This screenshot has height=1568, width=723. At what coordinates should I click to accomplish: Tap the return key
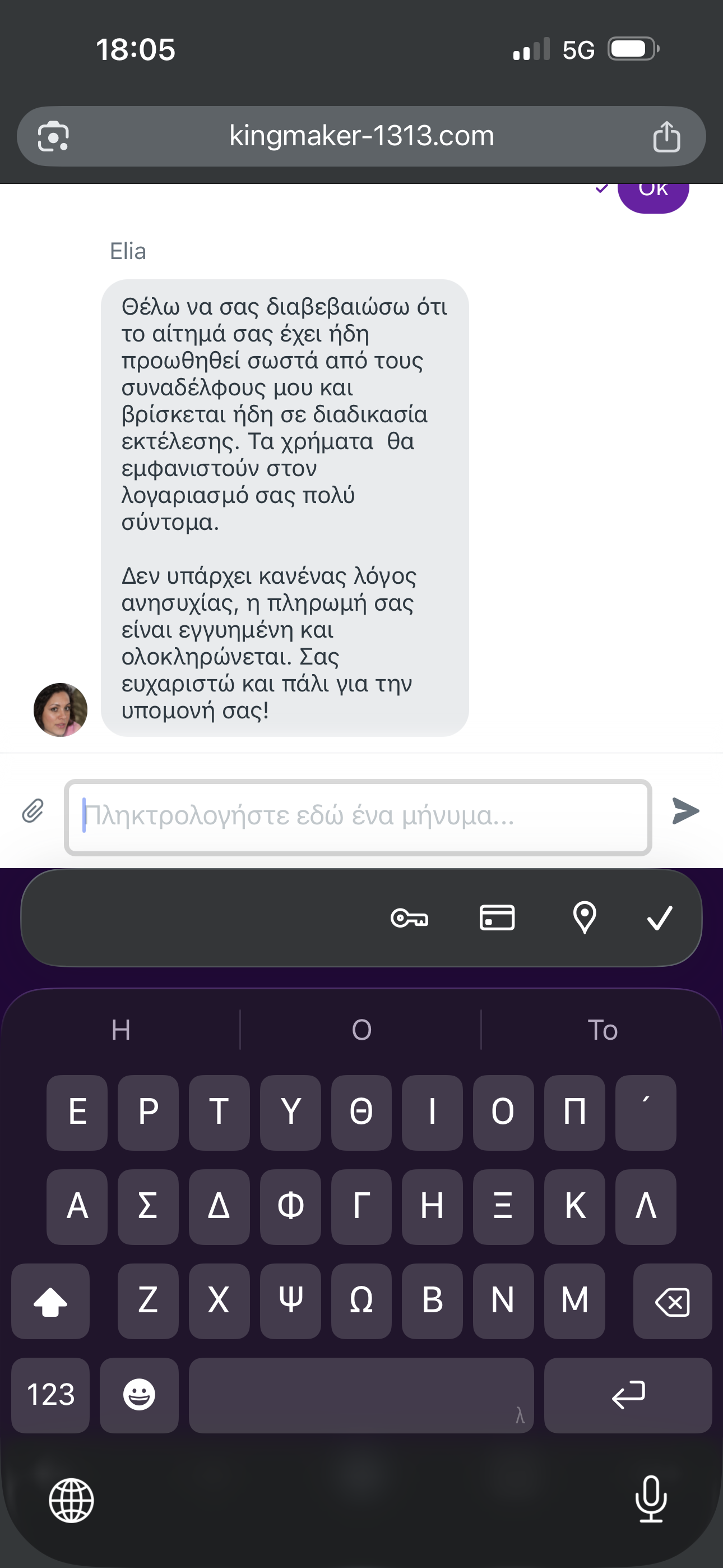628,1395
